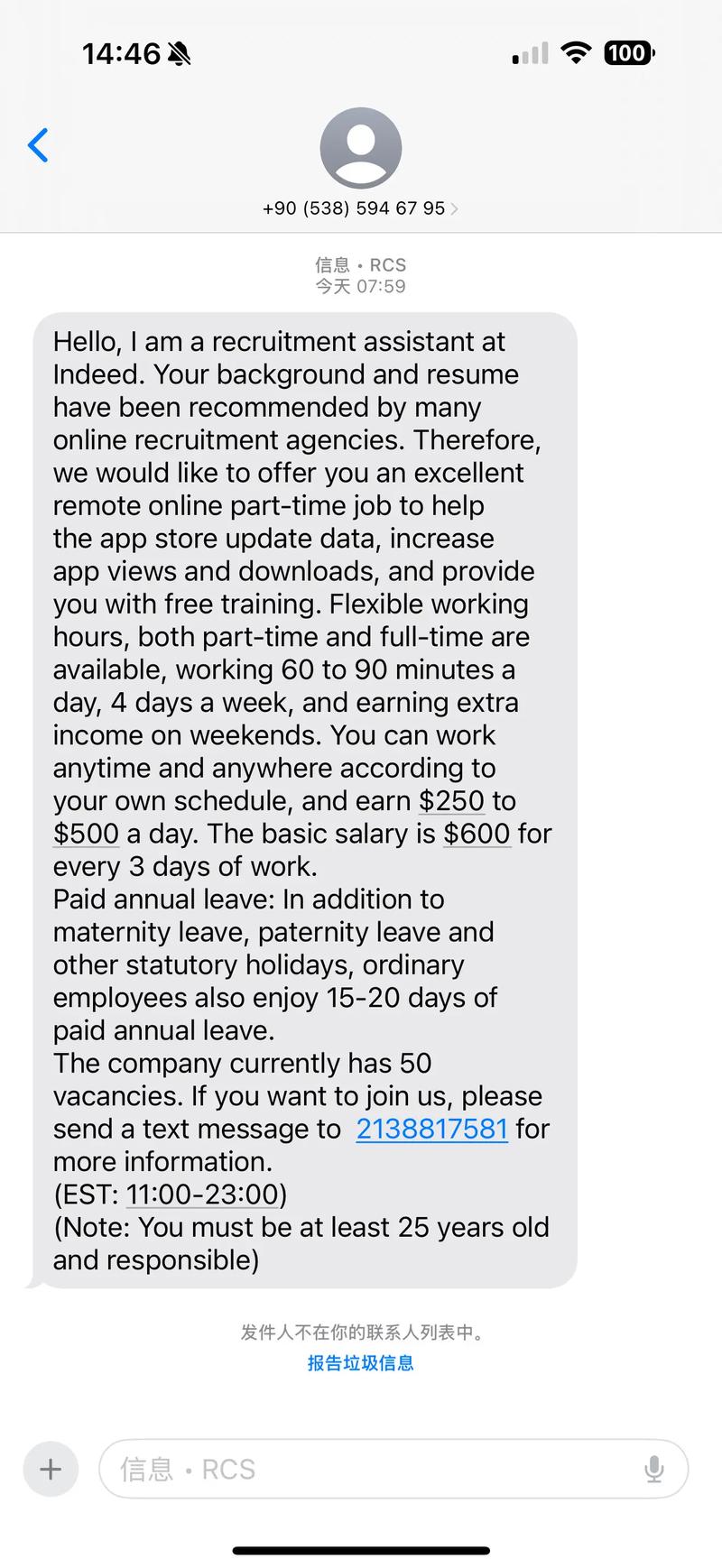
Task: Open the plus attachments menu
Action: click(51, 1469)
